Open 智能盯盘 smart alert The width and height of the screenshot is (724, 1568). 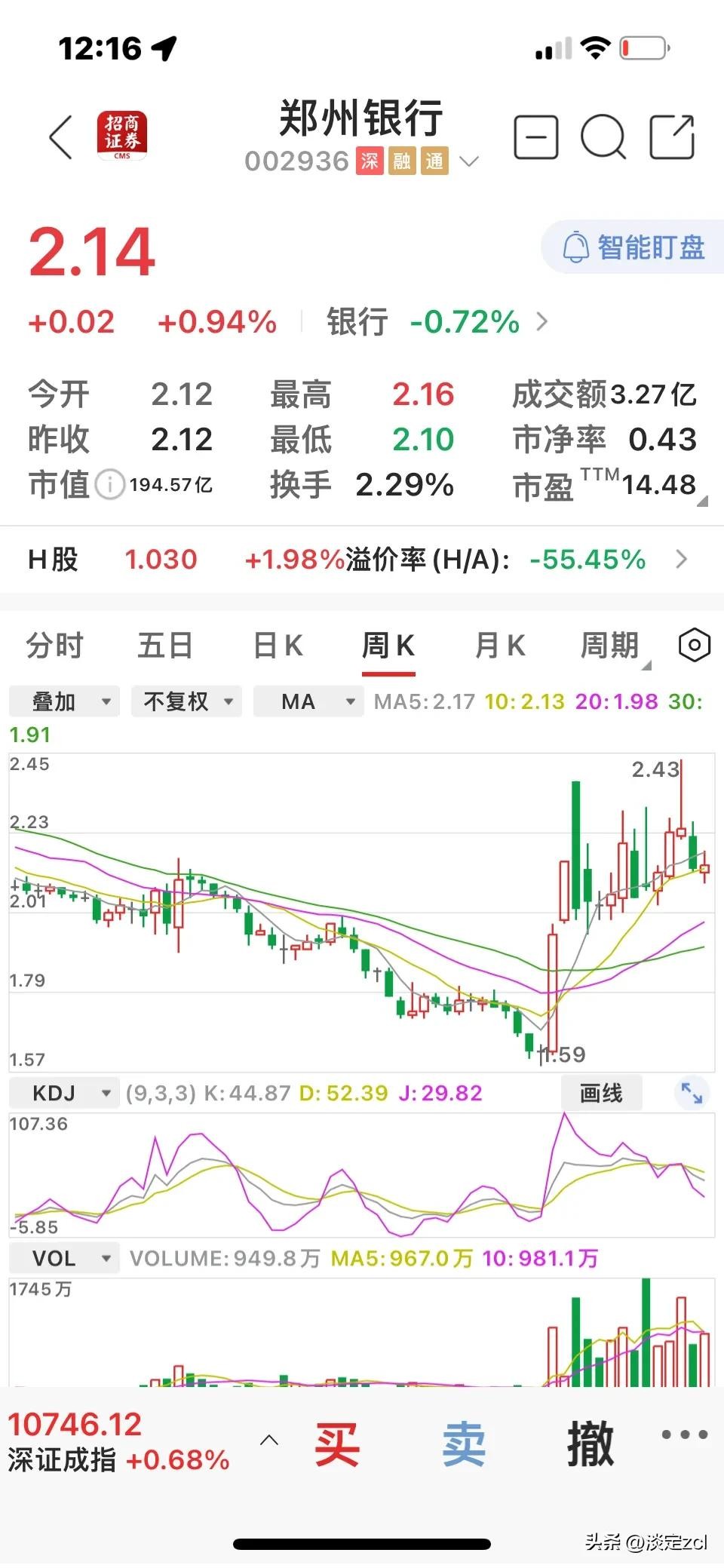633,247
